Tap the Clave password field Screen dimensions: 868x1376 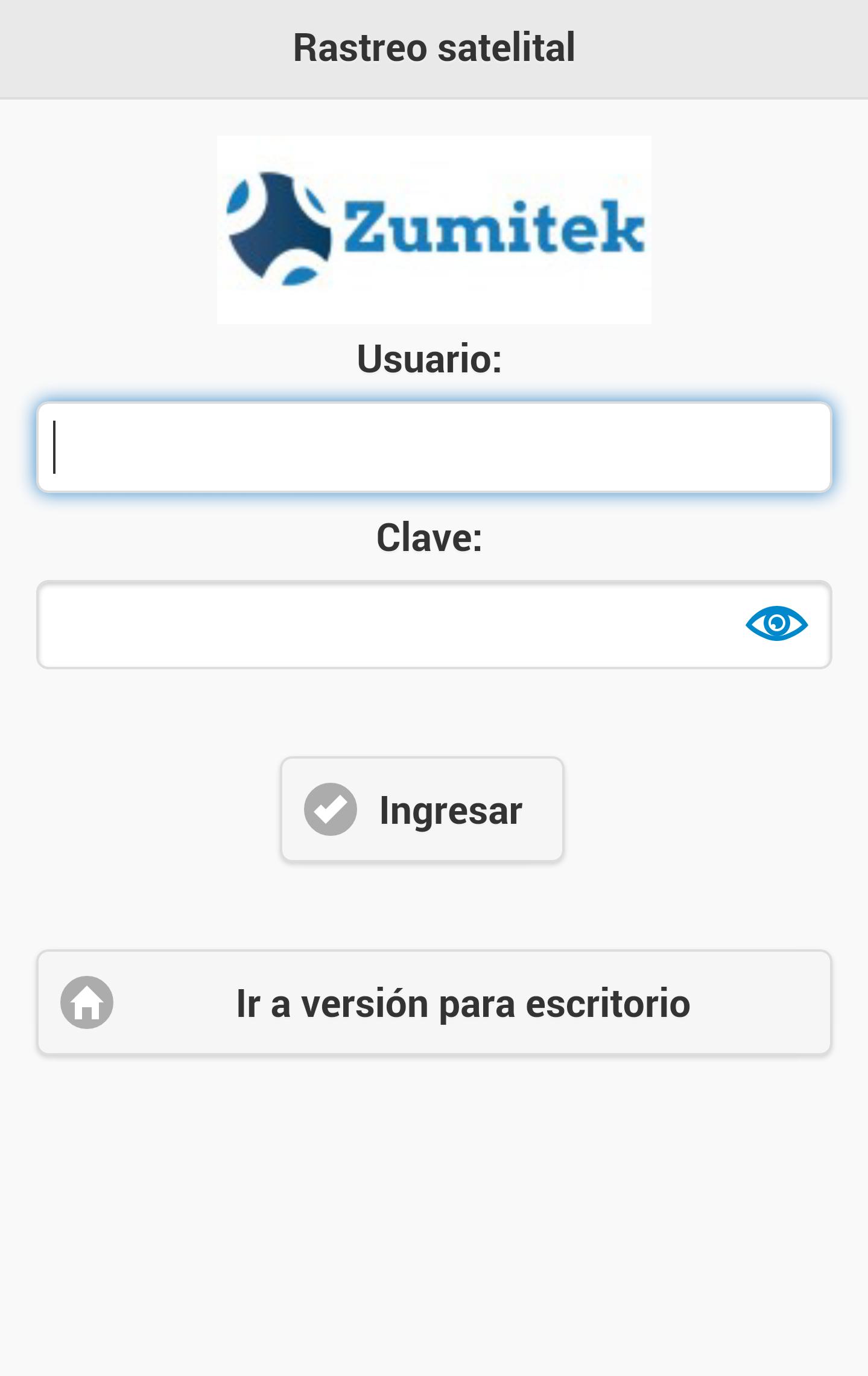(x=386, y=625)
